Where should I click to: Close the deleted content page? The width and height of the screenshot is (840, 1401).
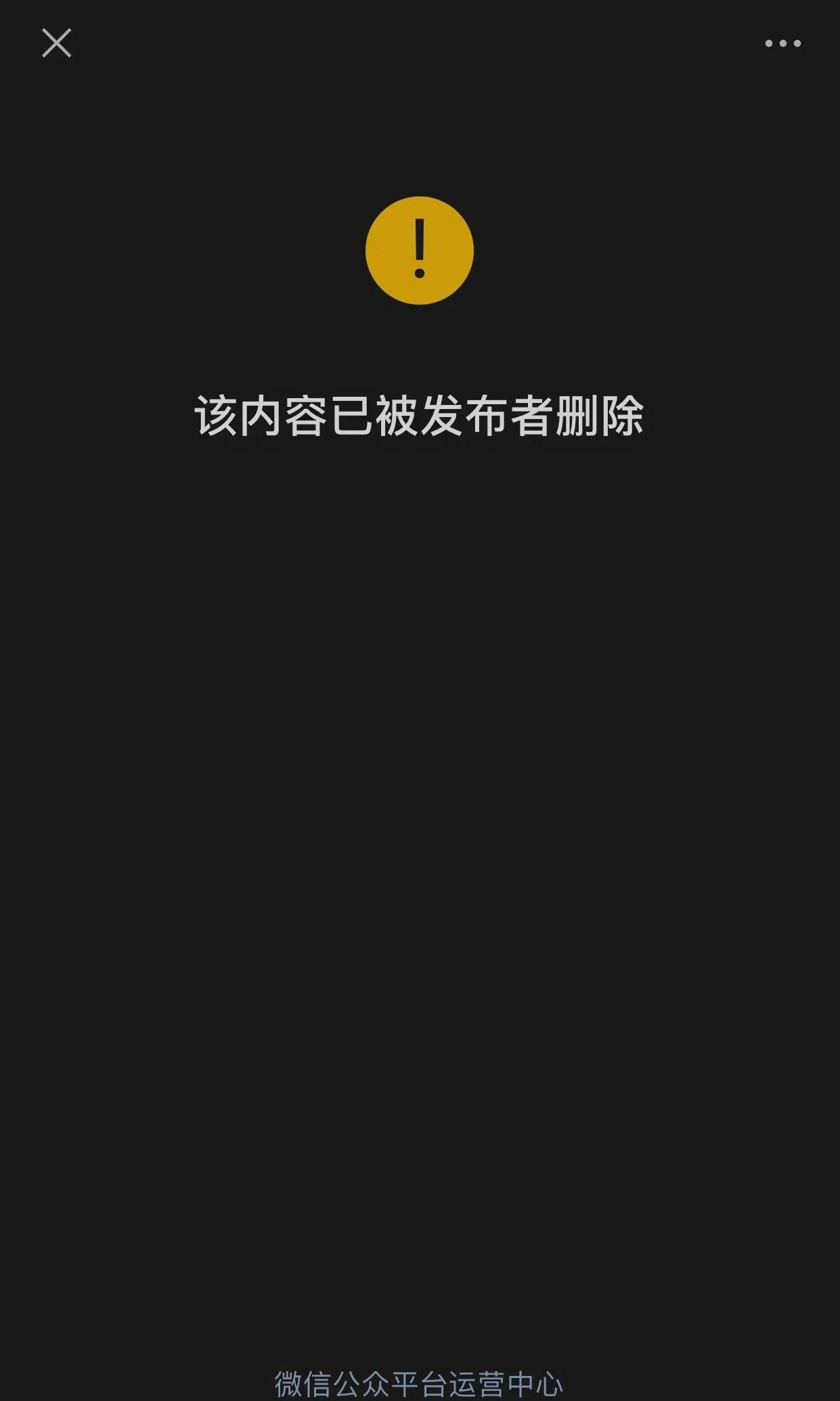tap(57, 43)
